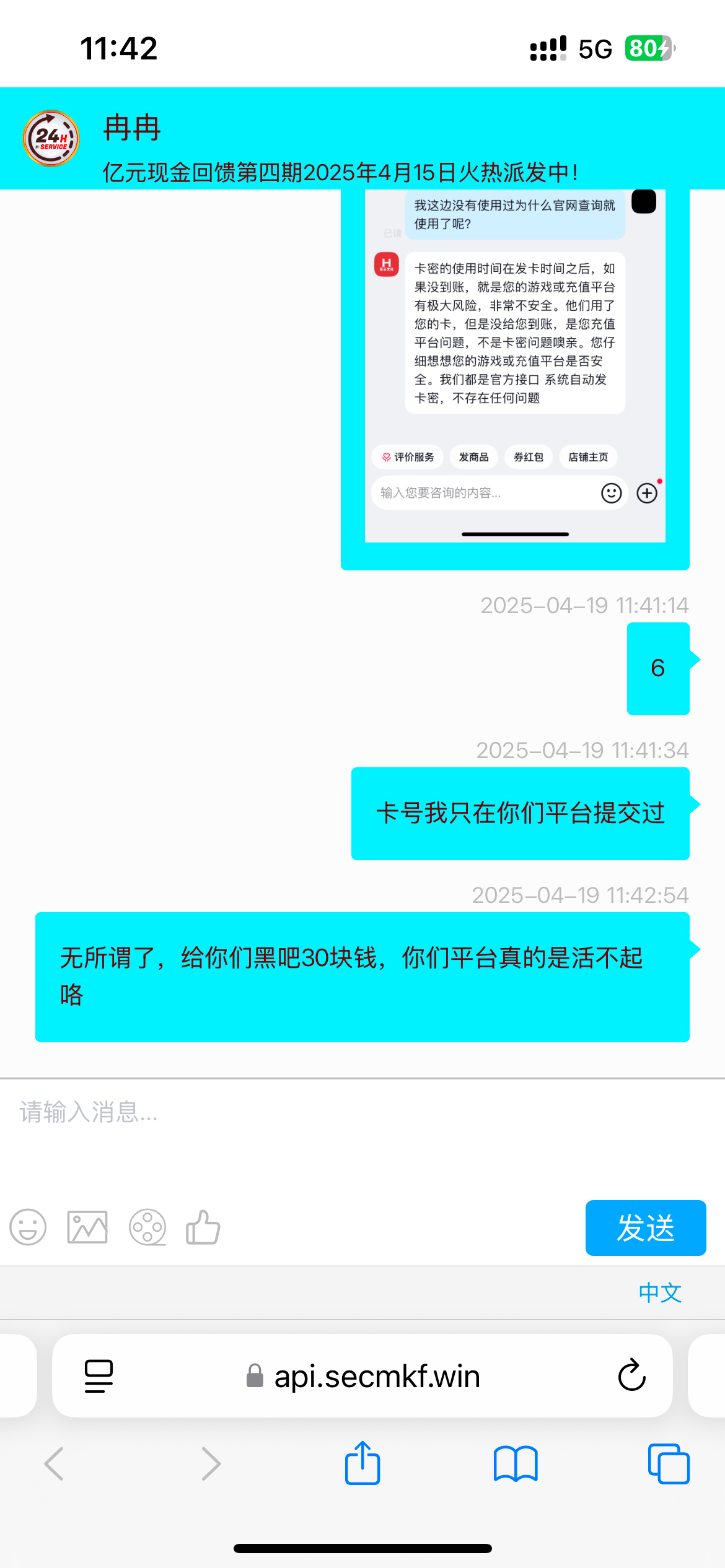
Task: Open Safari bookmarks
Action: (516, 1464)
